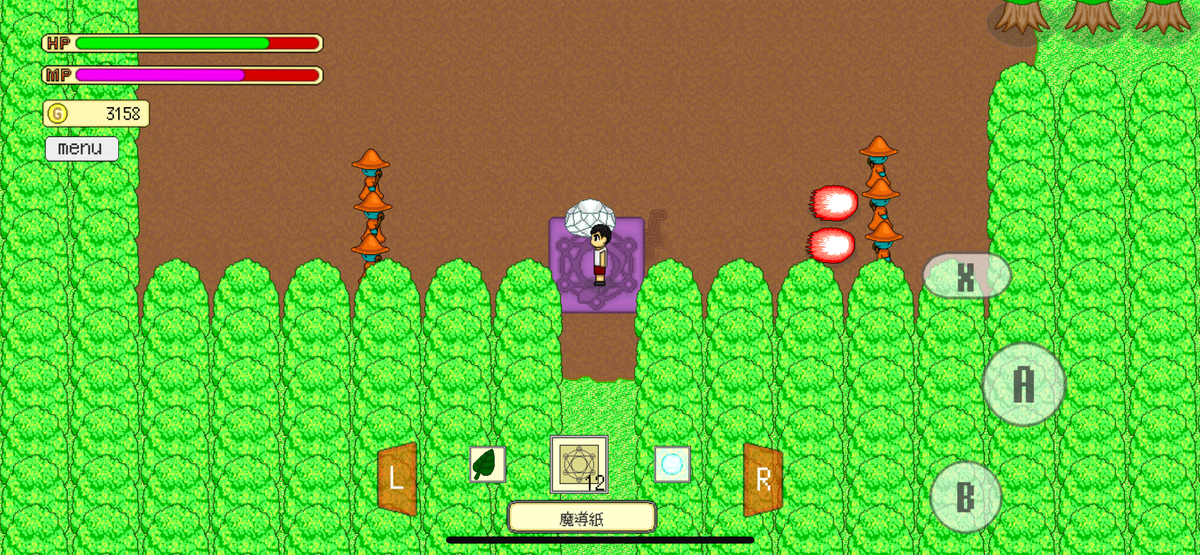1200x555 pixels.
Task: Tap the X action button
Action: click(x=966, y=275)
